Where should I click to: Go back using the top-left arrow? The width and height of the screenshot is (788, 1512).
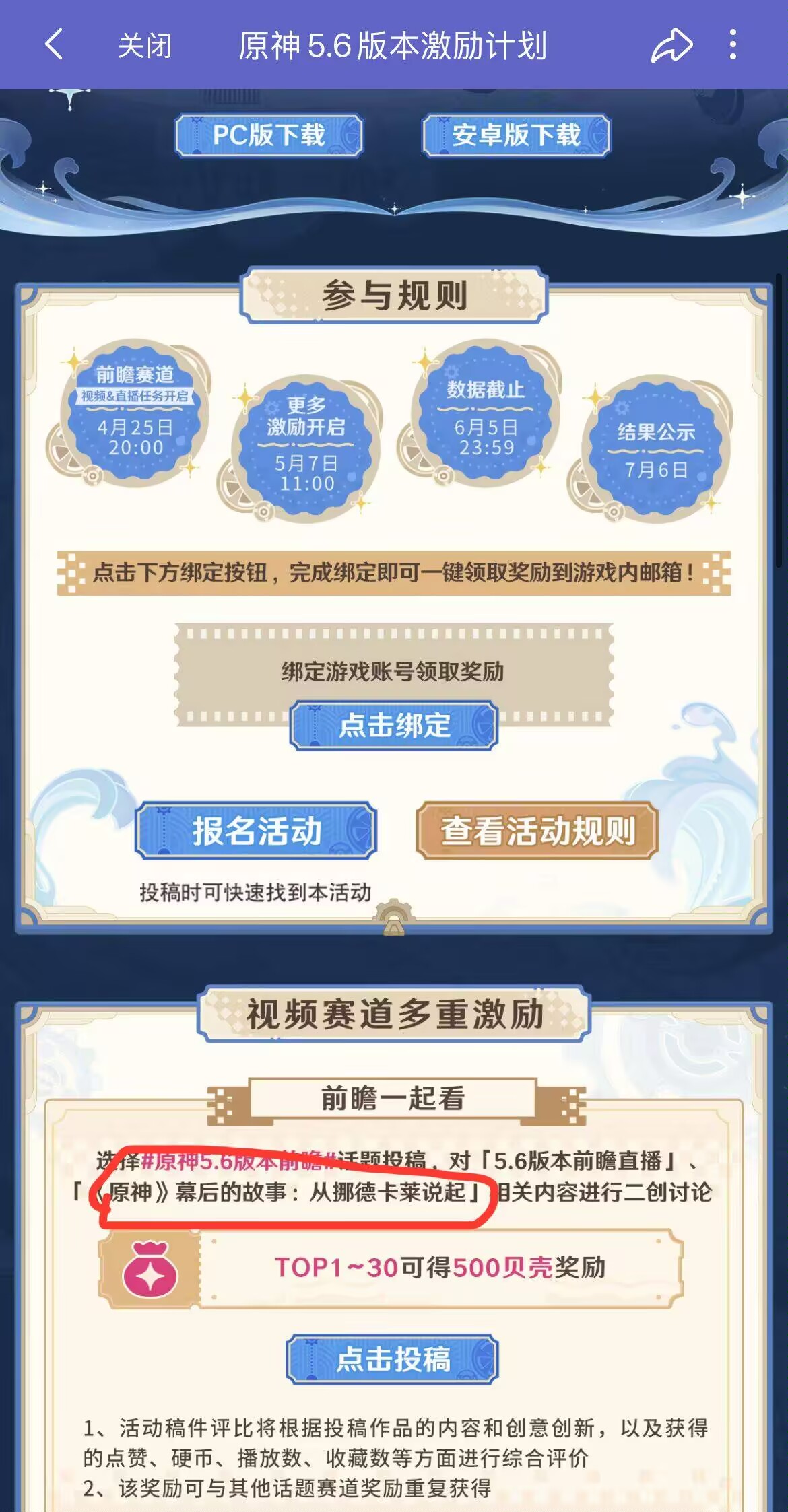tap(54, 44)
